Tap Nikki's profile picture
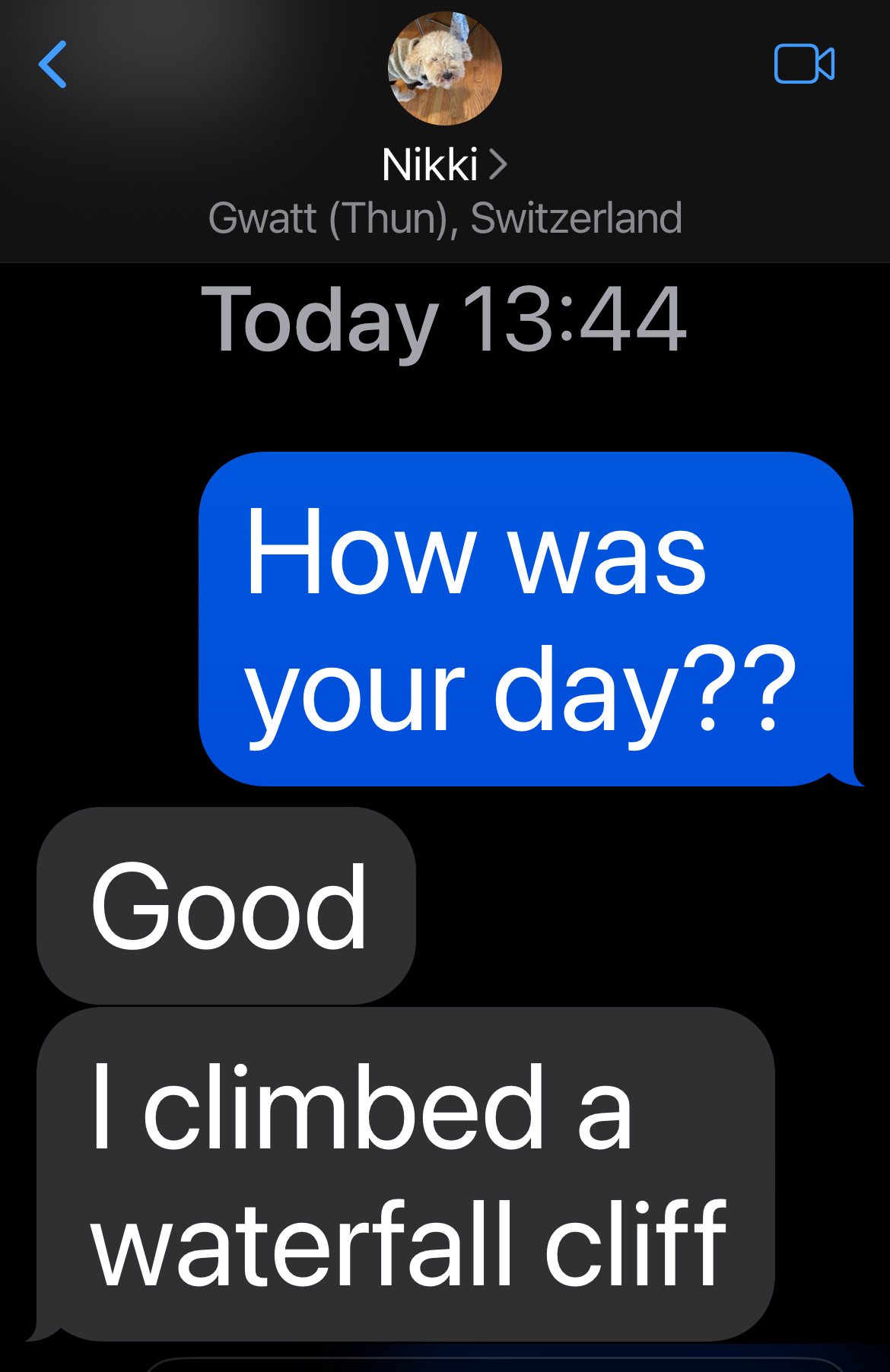This screenshot has width=890, height=1372. [x=445, y=68]
